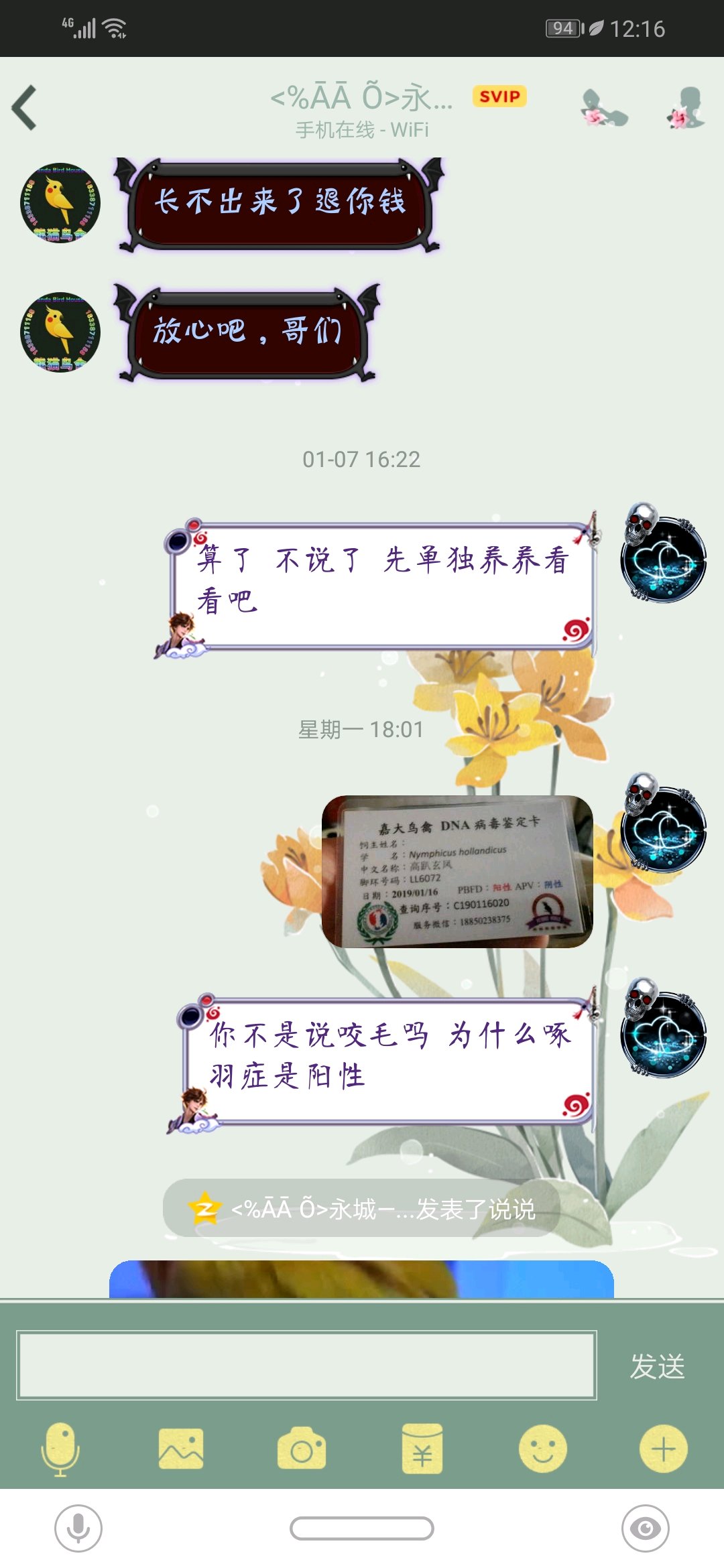This screenshot has width=724, height=1568.
Task: Open the 发表了说说 notification
Action: (361, 1208)
